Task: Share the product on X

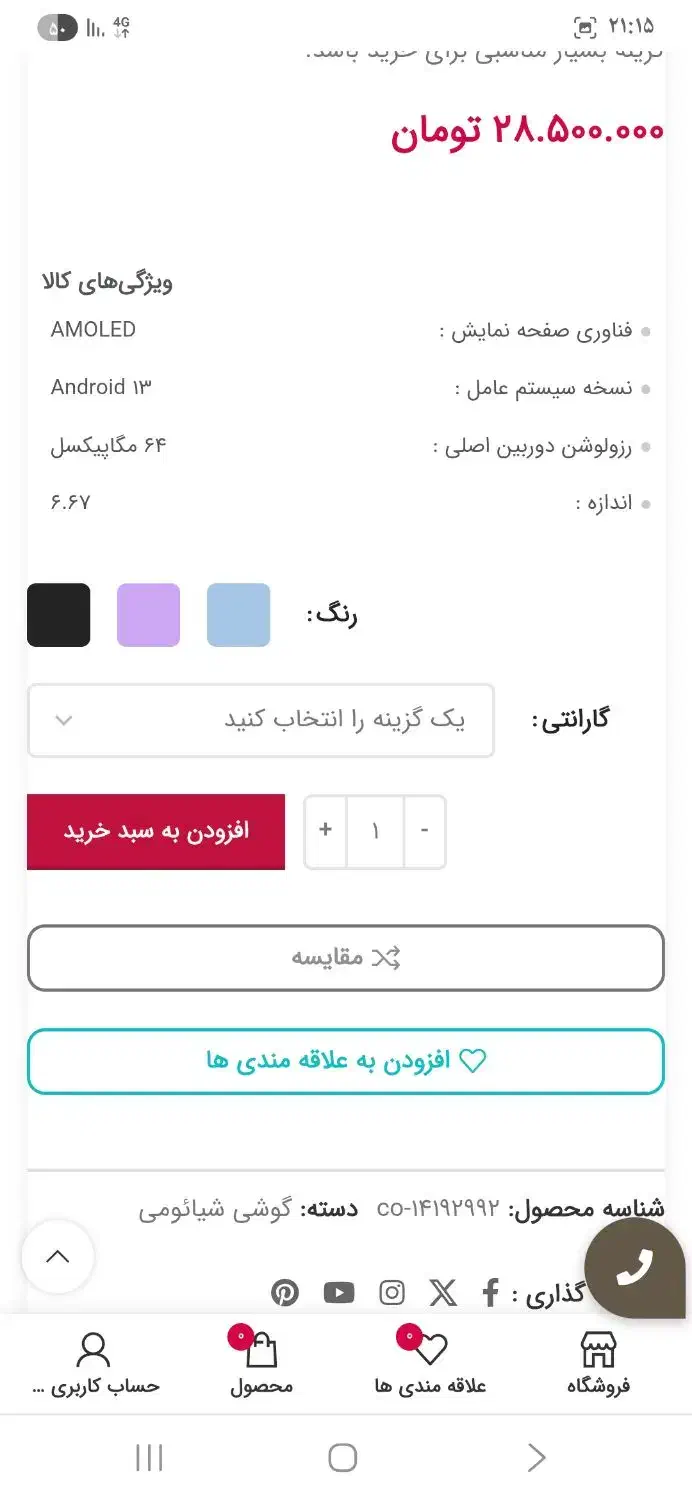Action: point(443,1293)
